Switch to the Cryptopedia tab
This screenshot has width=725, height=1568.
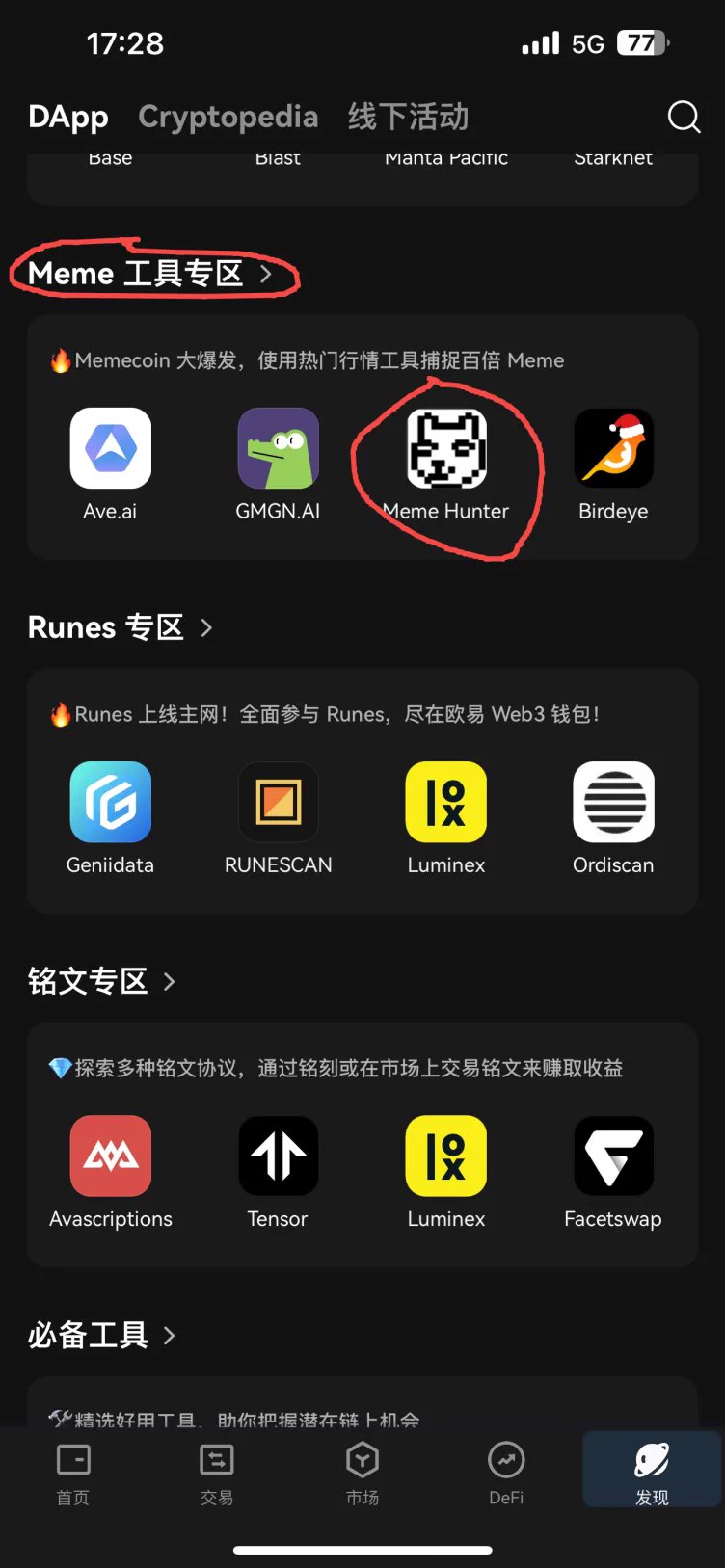pos(228,118)
